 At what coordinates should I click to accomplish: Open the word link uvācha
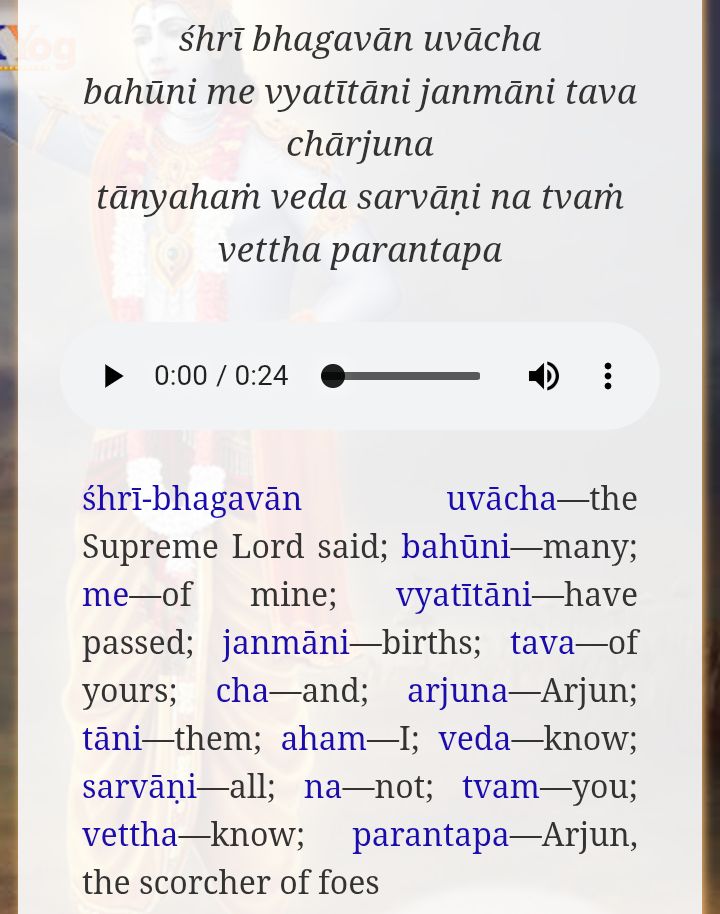(x=501, y=498)
